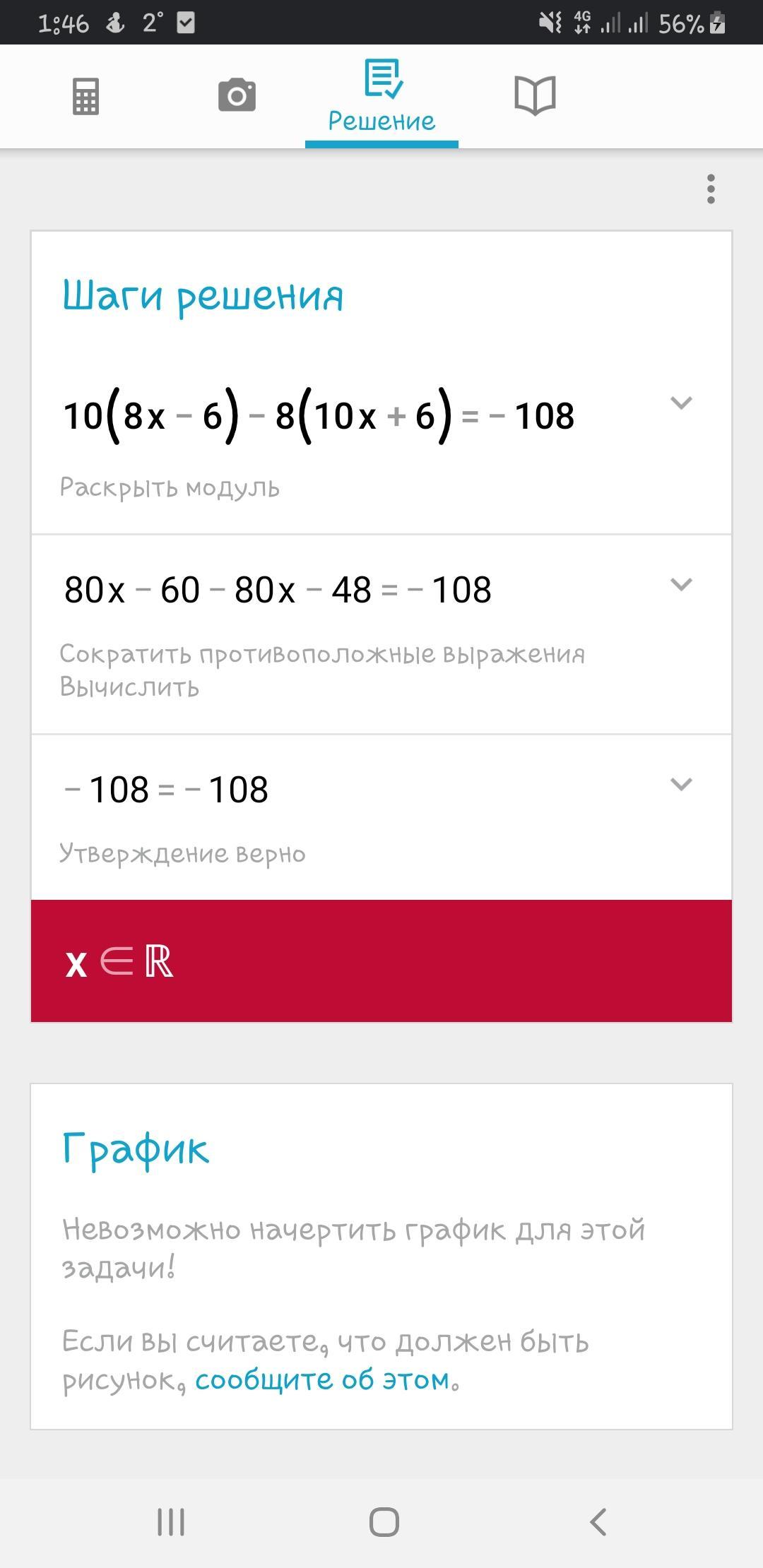This screenshot has height=1568, width=763.
Task: Open the three-dot overflow menu
Action: pyautogui.click(x=711, y=189)
